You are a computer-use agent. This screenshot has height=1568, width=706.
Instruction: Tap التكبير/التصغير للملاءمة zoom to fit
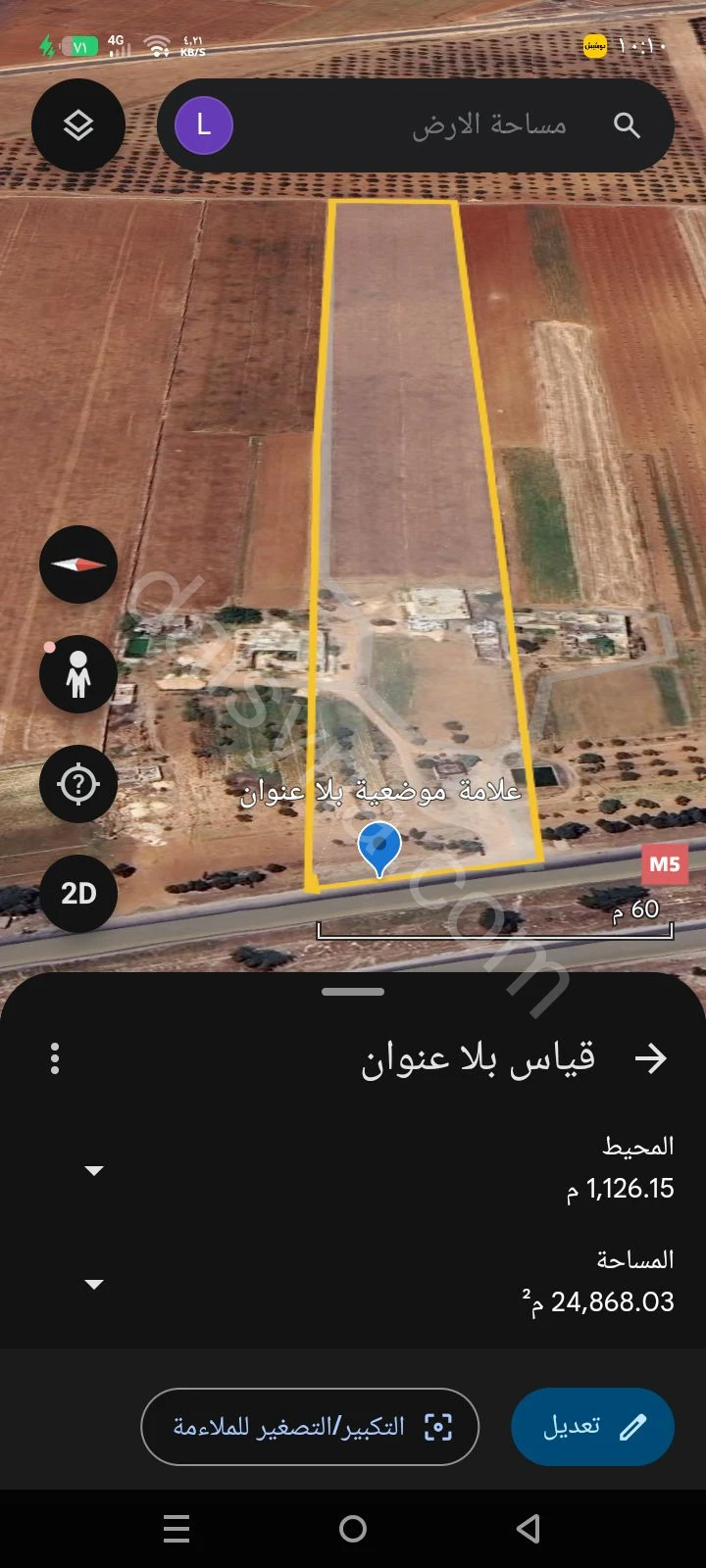tap(310, 1427)
